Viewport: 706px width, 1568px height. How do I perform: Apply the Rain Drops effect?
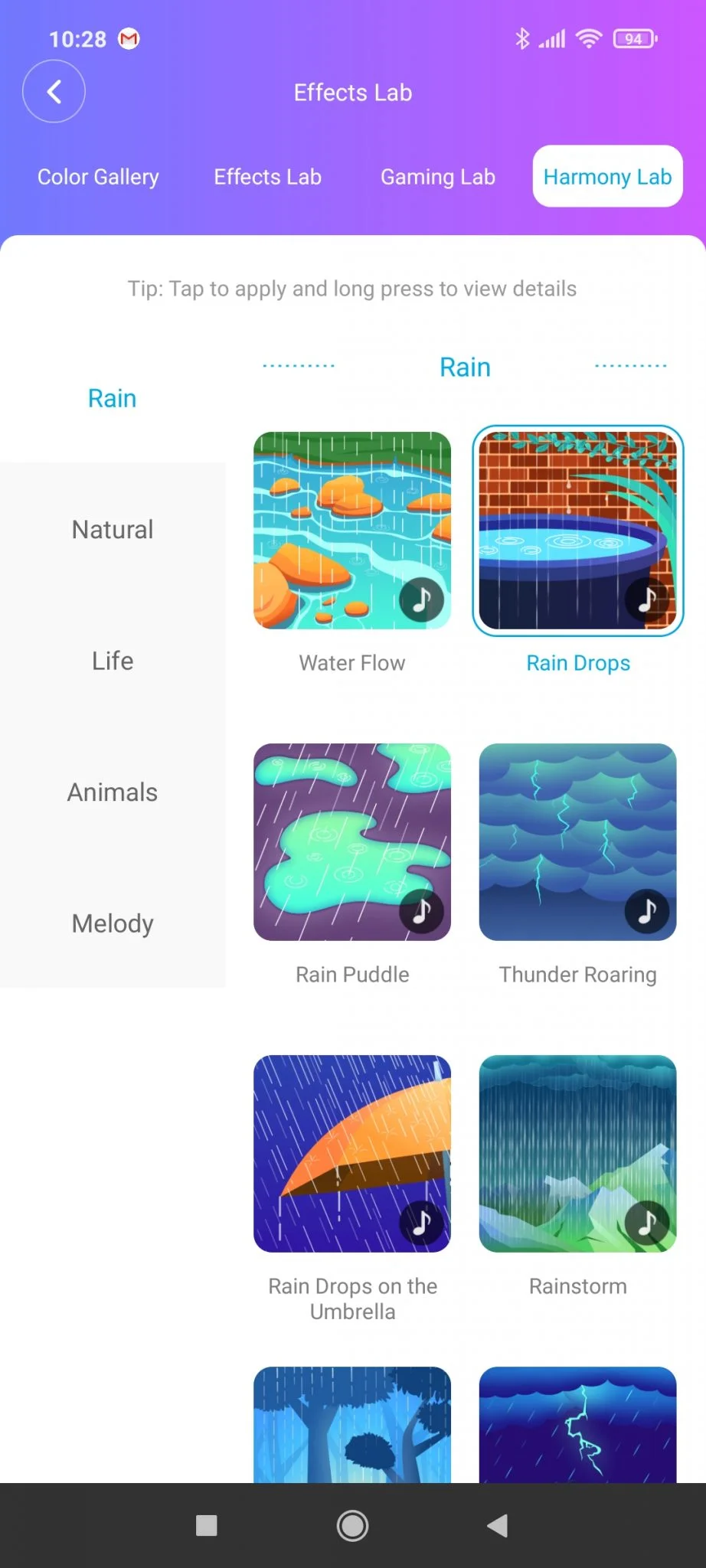pyautogui.click(x=578, y=531)
